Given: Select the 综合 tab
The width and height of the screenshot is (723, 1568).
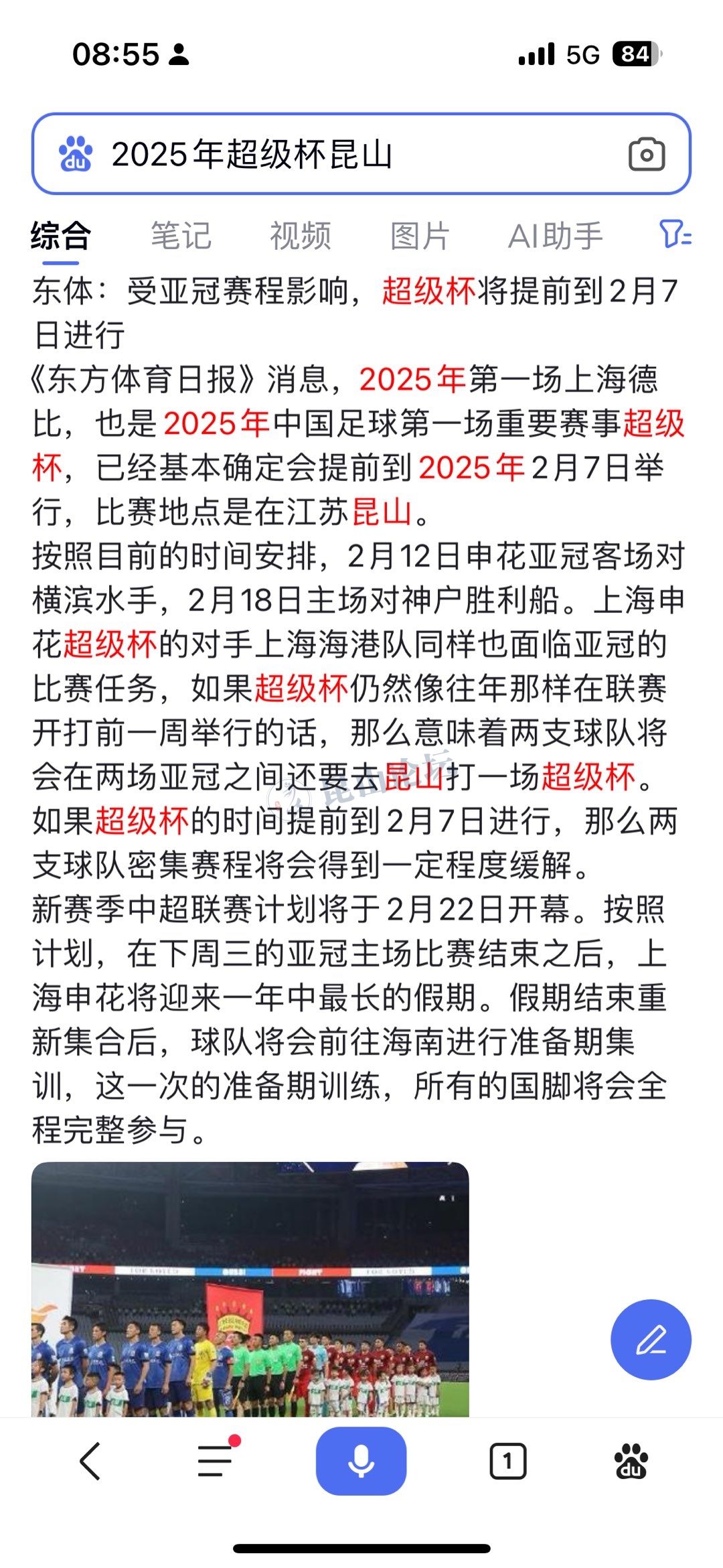Looking at the screenshot, I should [x=60, y=236].
